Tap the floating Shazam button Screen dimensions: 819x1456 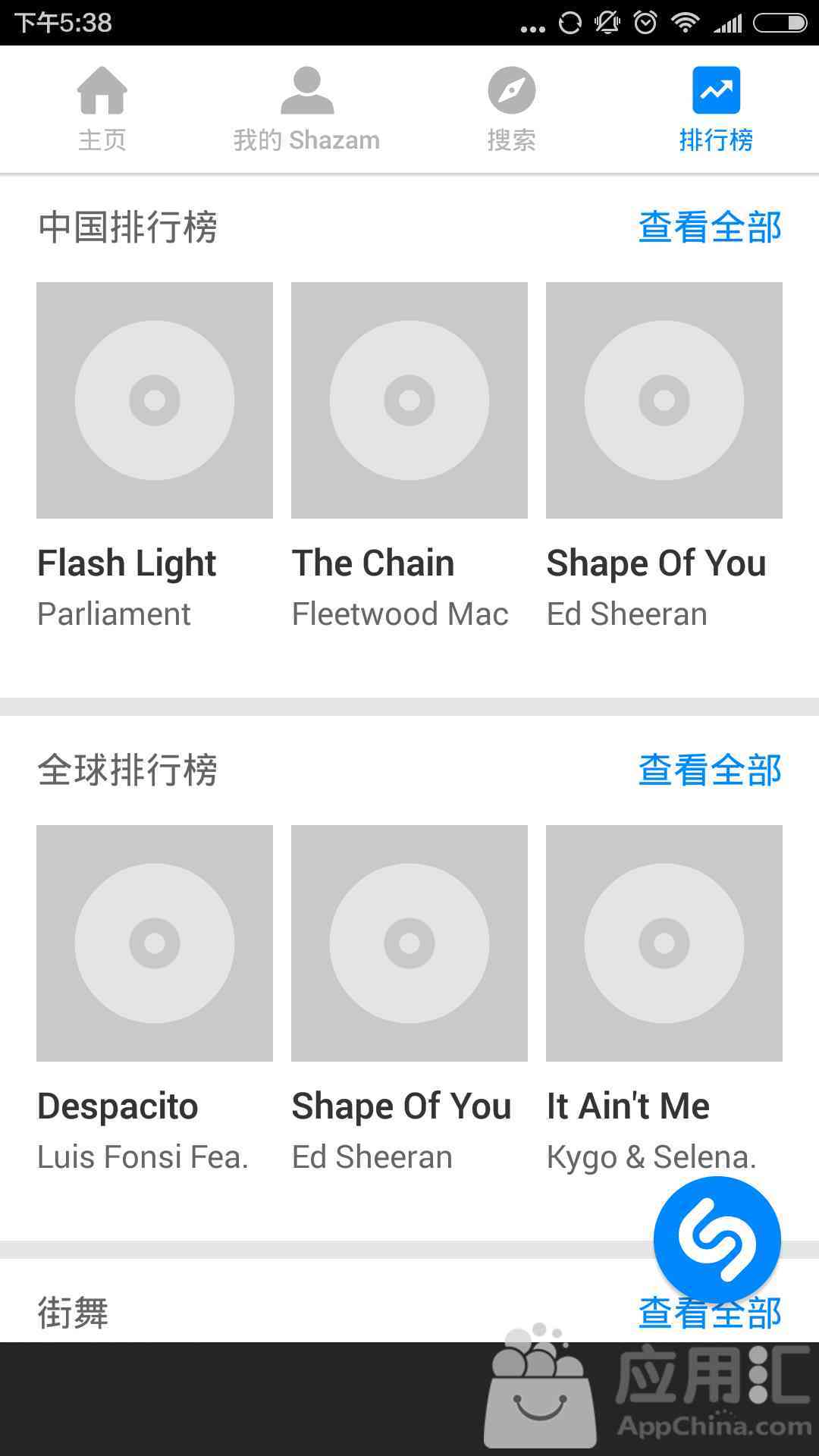point(717,1240)
